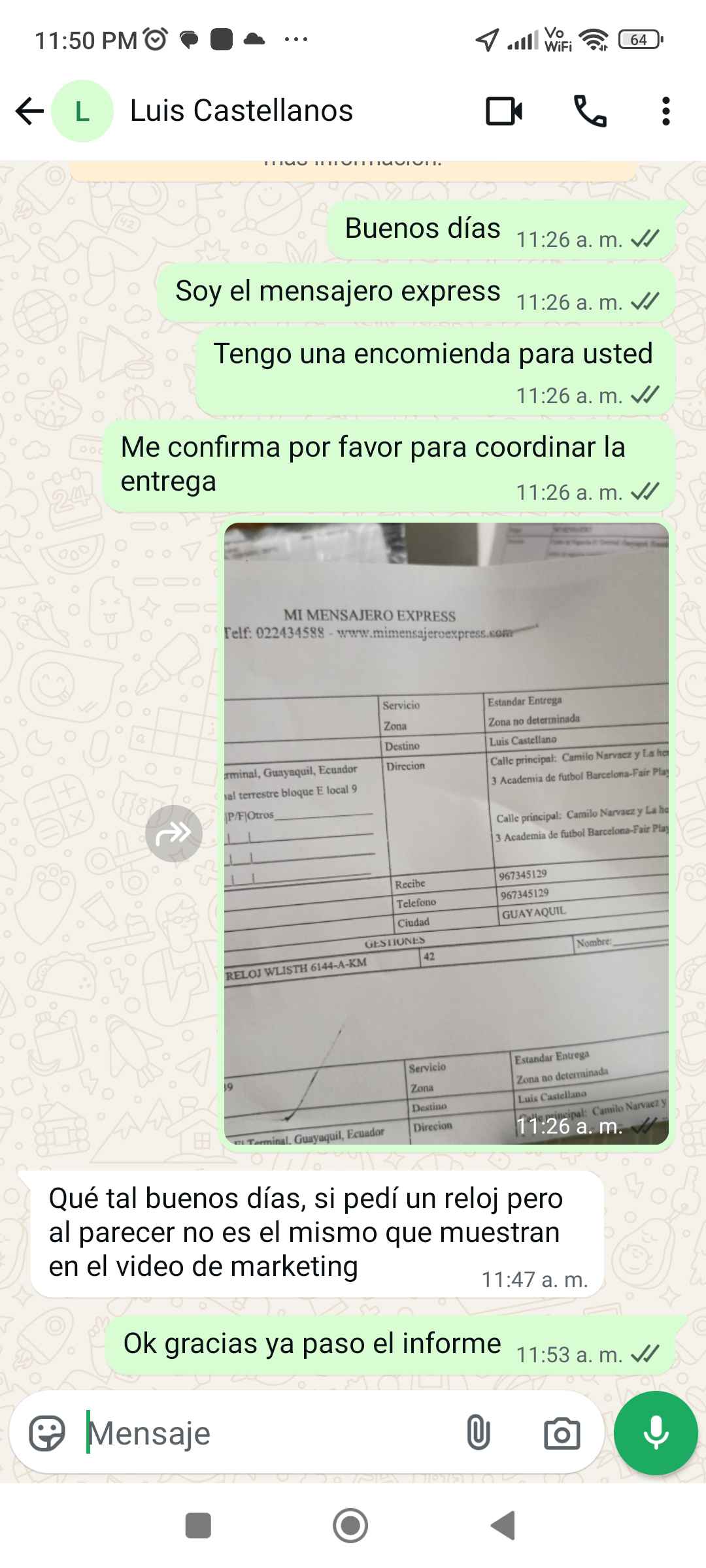Start a voice call with Luis Castellanos
The width and height of the screenshot is (706, 1568).
(x=590, y=111)
